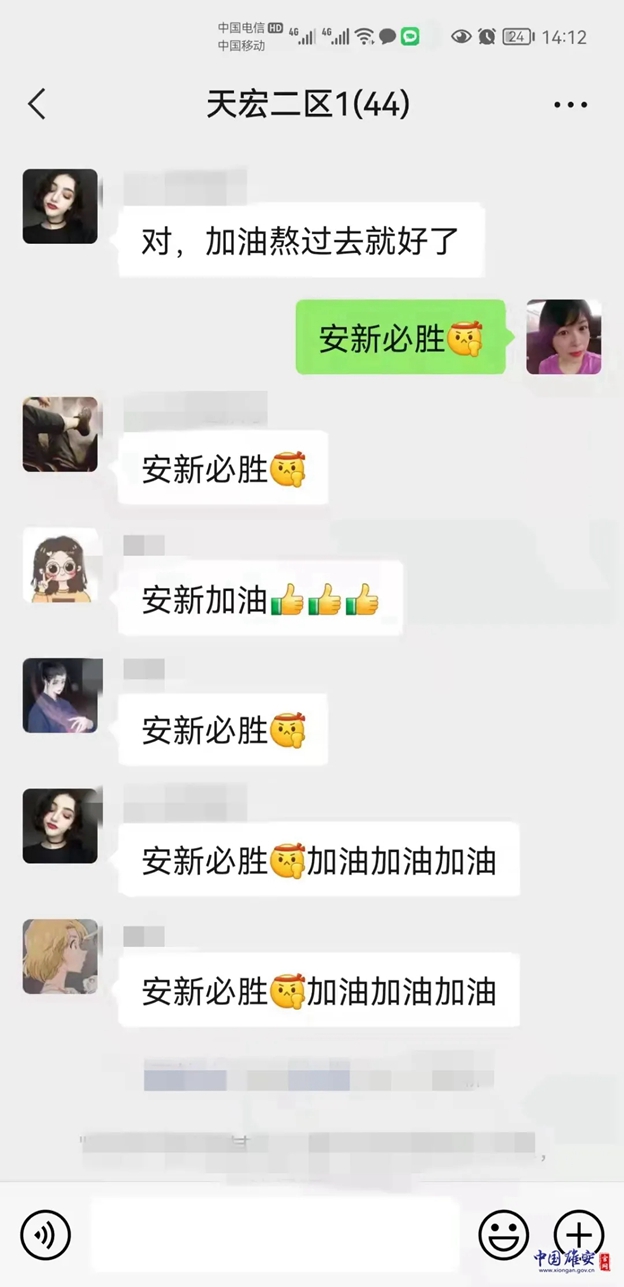
Task: Open the emoji picker
Action: [503, 1234]
